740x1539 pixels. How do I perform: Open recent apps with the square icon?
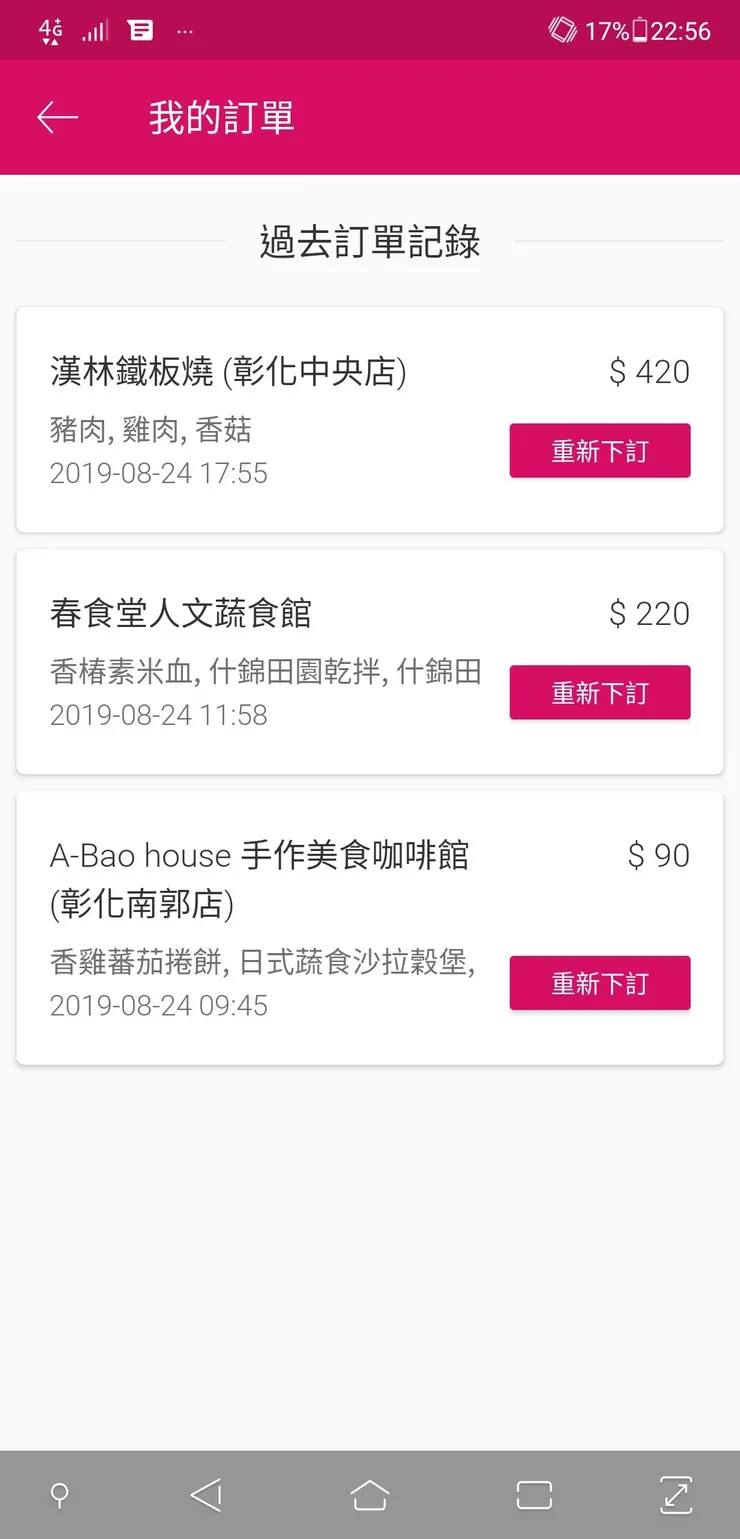point(534,1494)
